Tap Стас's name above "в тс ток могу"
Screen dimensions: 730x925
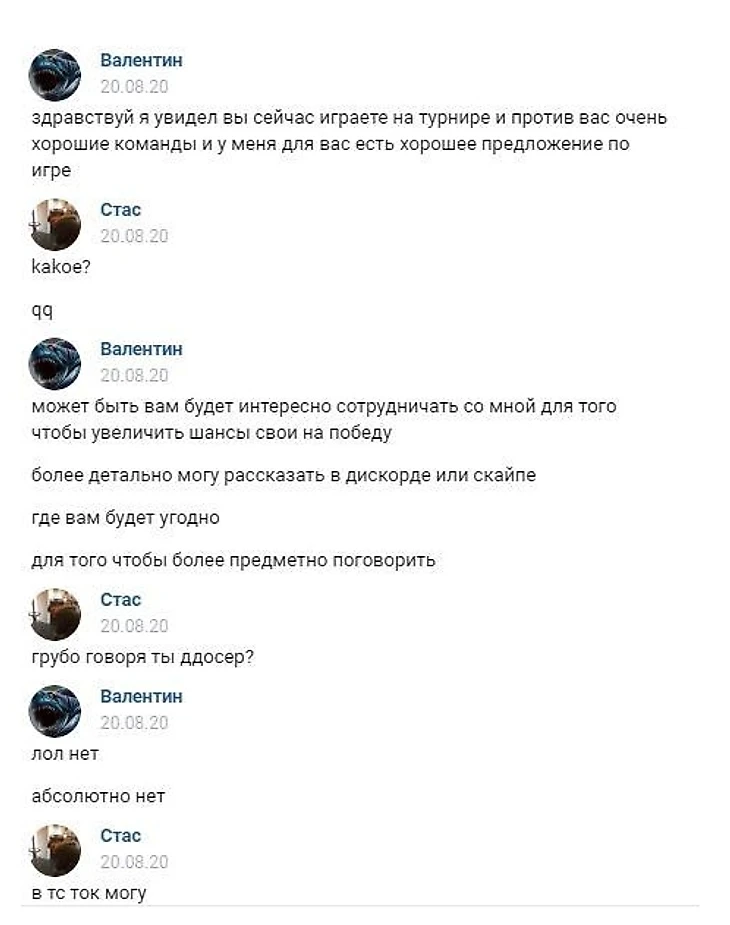[x=121, y=835]
